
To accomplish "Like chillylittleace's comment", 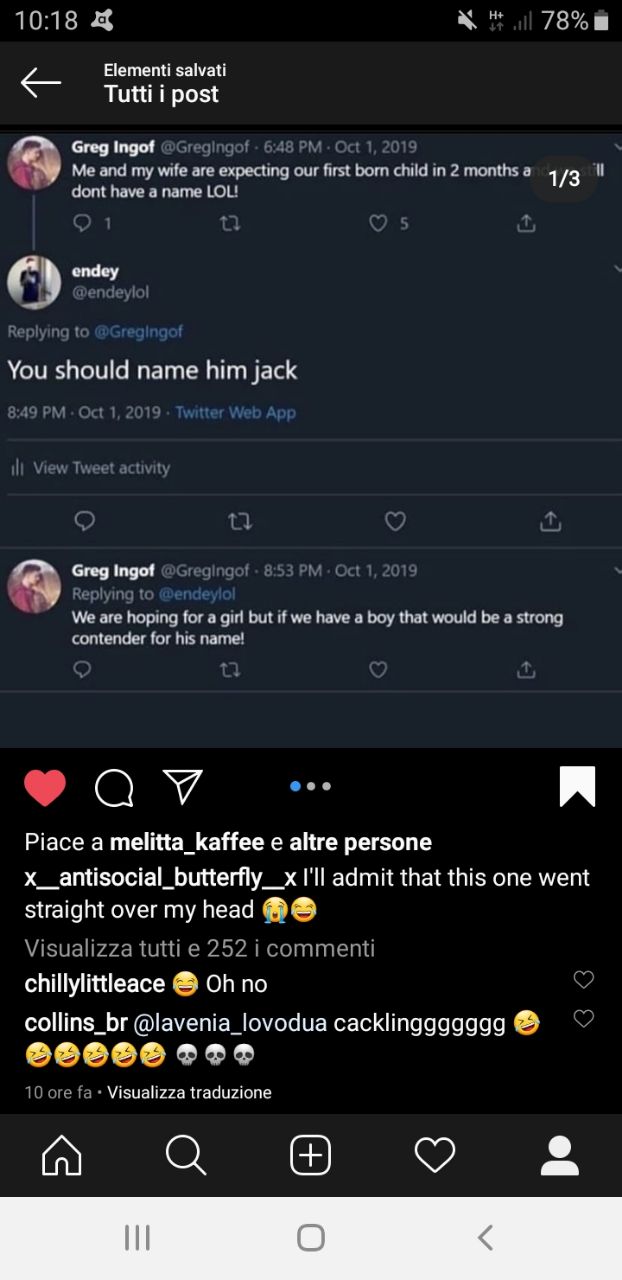I will (x=584, y=980).
